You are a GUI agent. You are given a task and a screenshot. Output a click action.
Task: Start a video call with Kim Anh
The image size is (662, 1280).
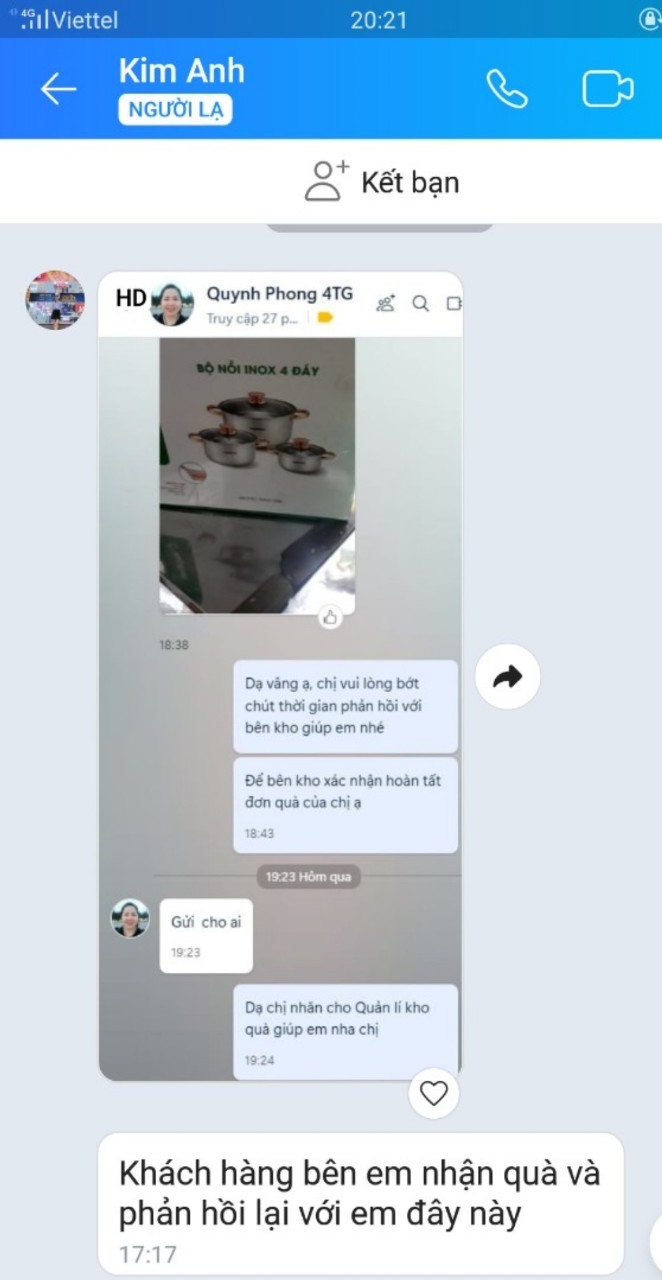pyautogui.click(x=607, y=89)
